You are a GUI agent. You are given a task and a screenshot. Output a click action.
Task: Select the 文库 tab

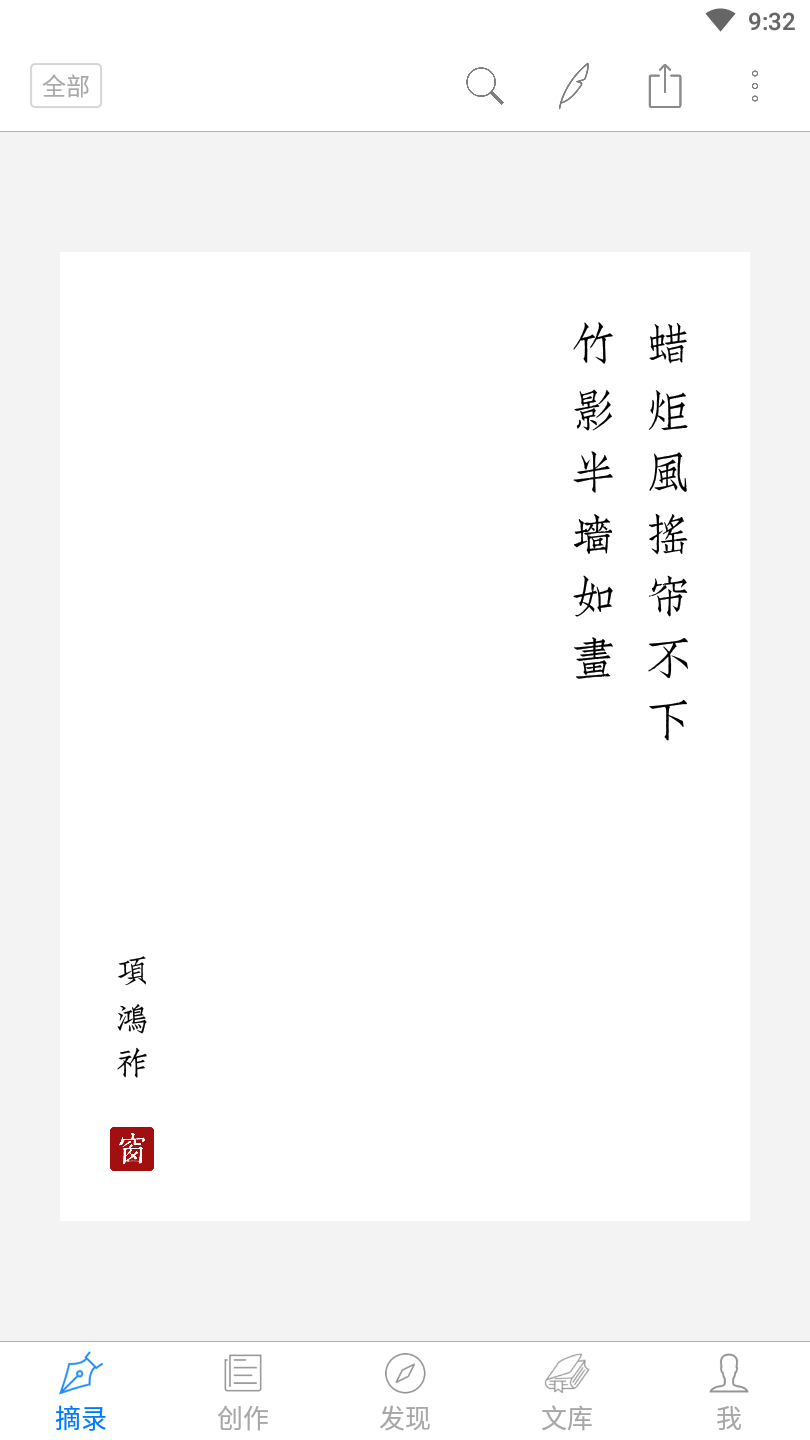(x=567, y=1391)
